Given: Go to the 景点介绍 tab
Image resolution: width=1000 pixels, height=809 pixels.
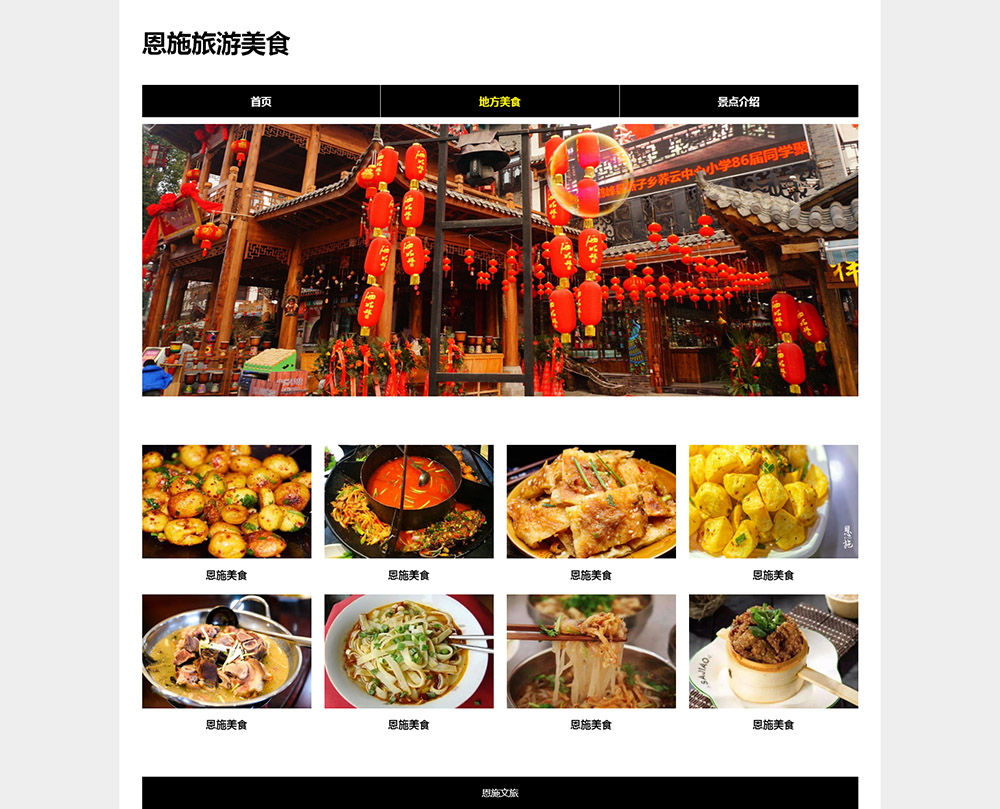Looking at the screenshot, I should tap(738, 101).
